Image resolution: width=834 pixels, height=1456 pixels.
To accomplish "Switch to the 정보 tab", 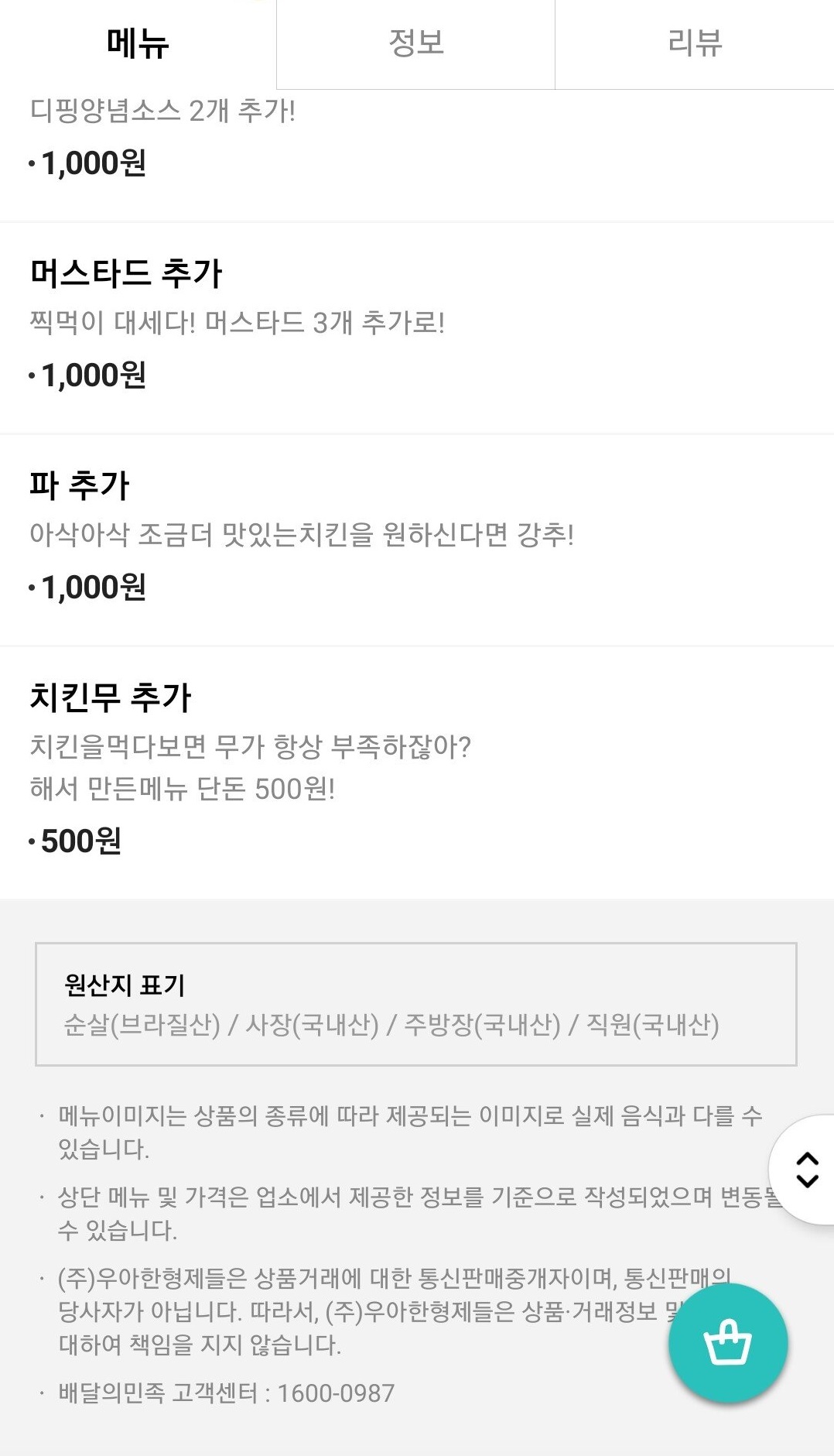I will pos(416,43).
